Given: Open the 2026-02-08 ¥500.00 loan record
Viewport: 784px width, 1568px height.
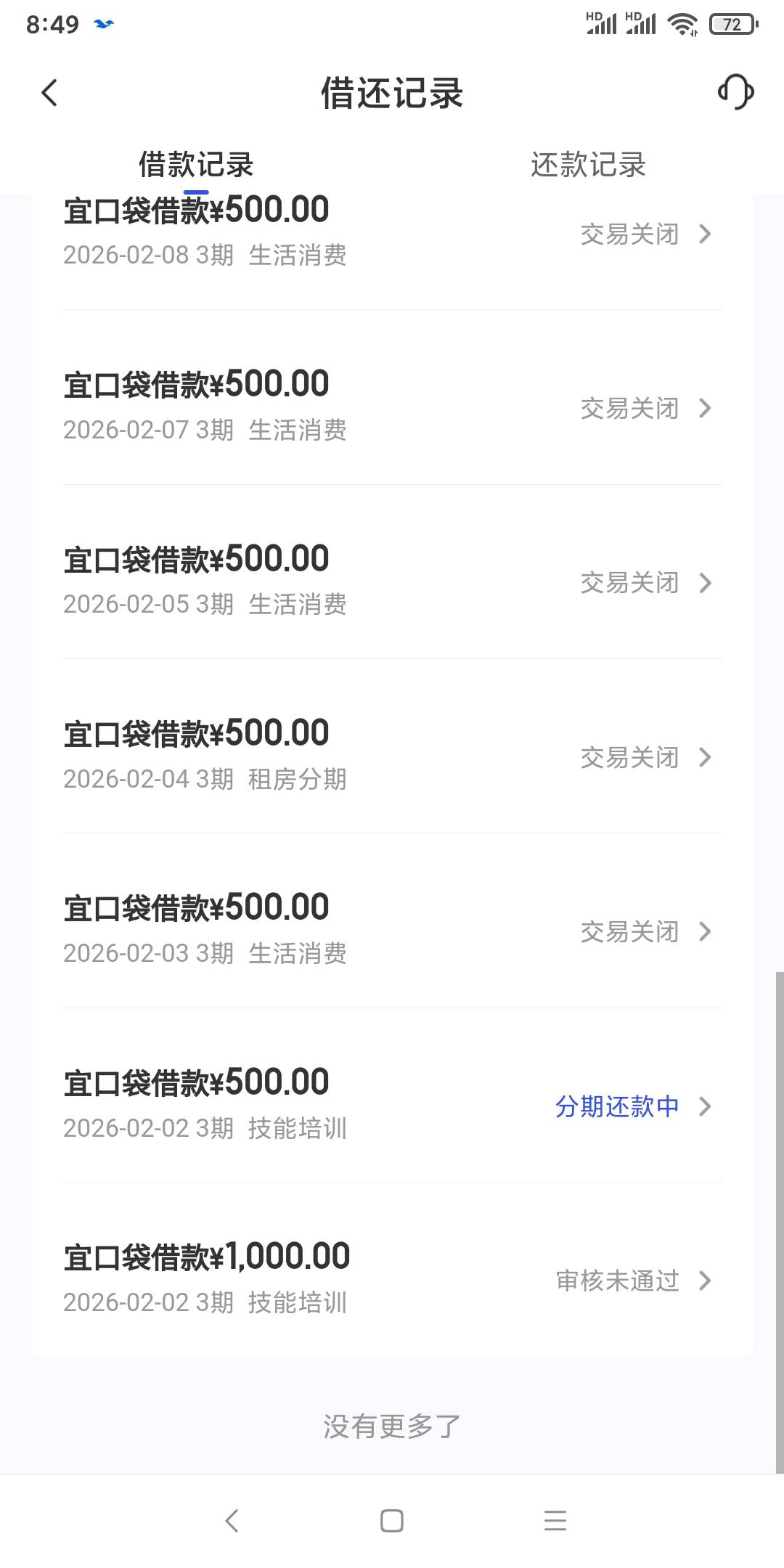Looking at the screenshot, I should pos(392,233).
